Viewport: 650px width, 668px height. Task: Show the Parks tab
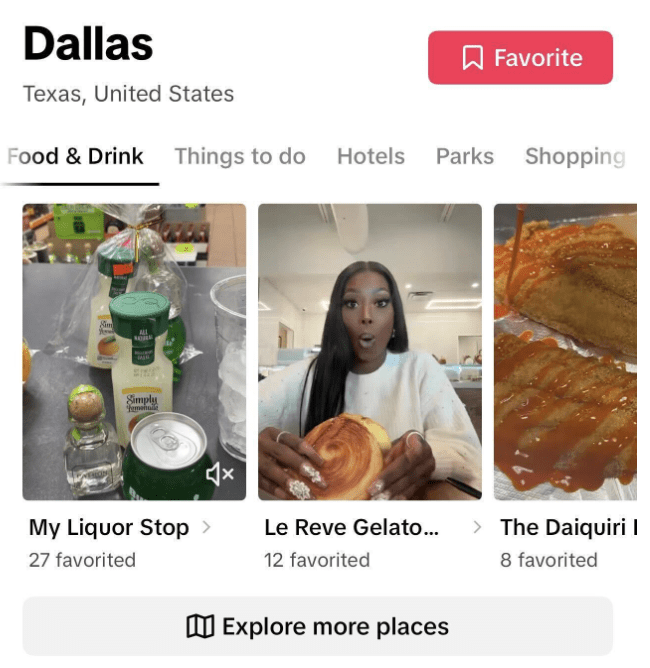point(464,157)
